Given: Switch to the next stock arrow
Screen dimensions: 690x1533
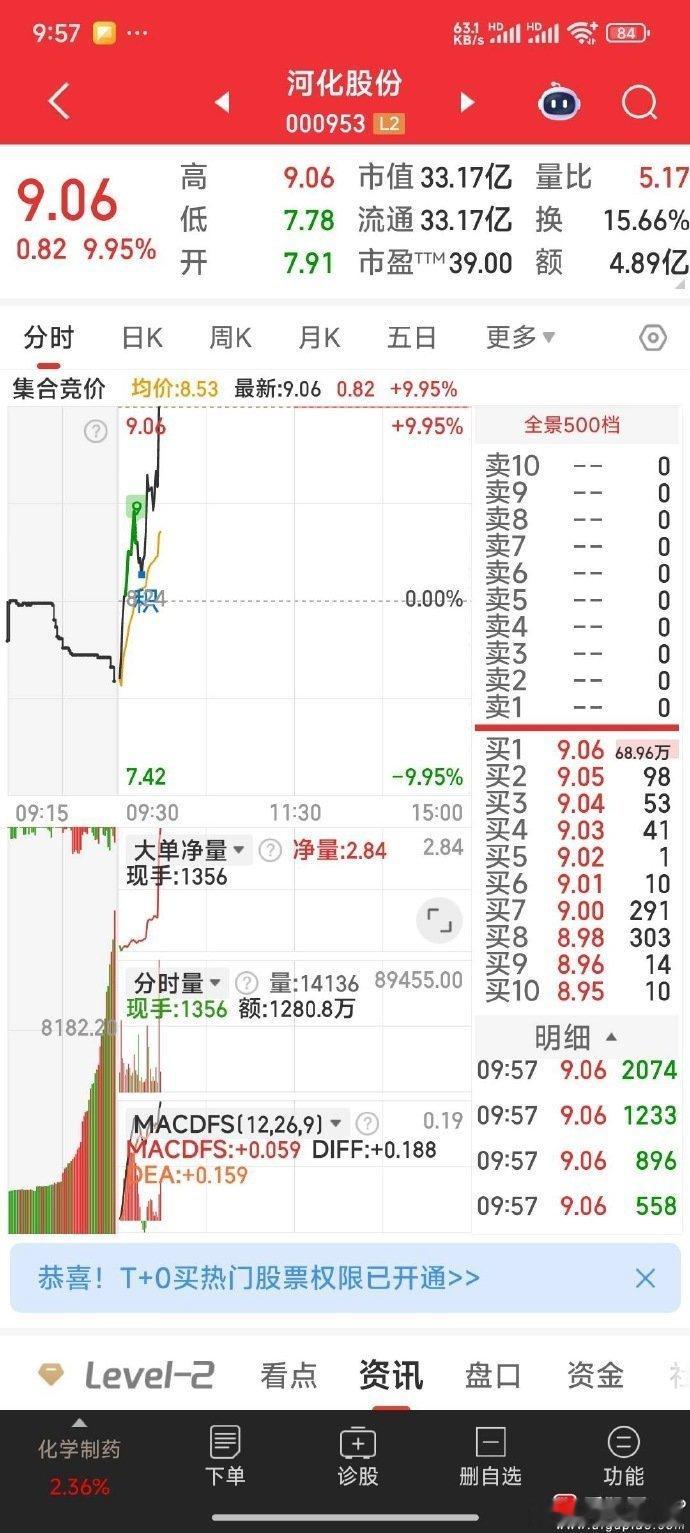Looking at the screenshot, I should (466, 102).
